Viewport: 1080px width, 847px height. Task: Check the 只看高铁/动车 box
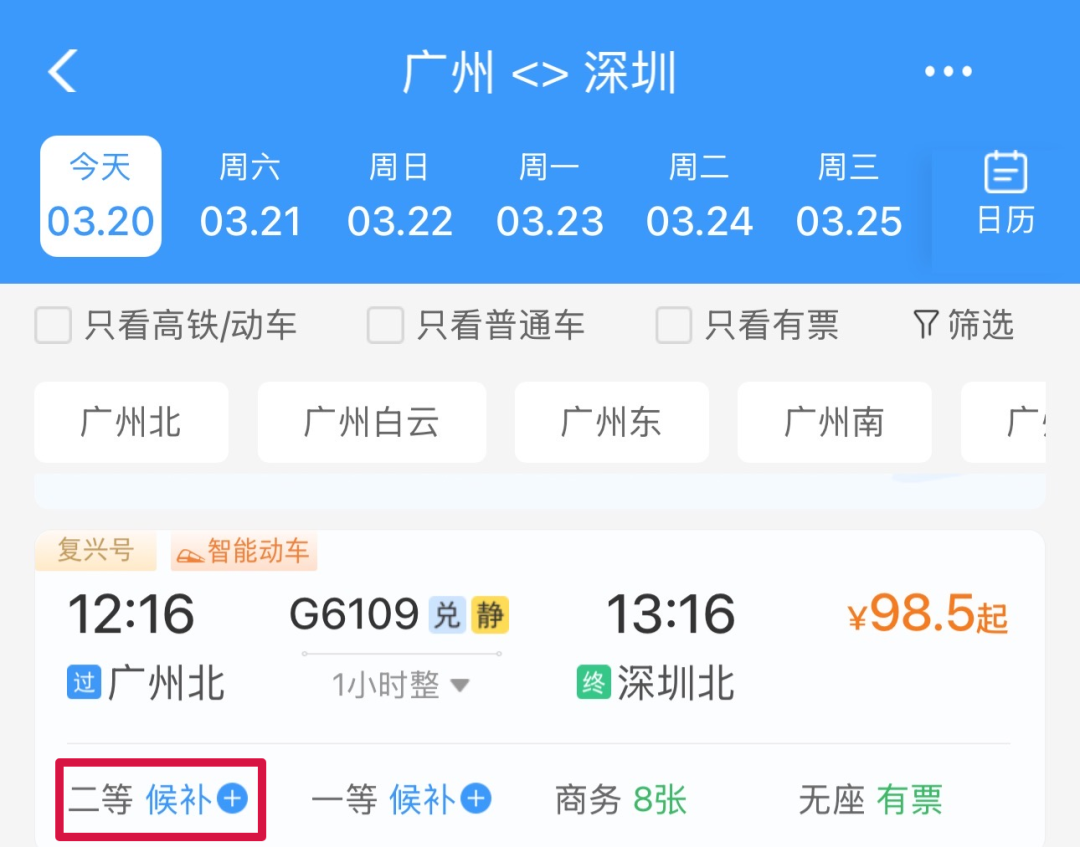tap(54, 325)
